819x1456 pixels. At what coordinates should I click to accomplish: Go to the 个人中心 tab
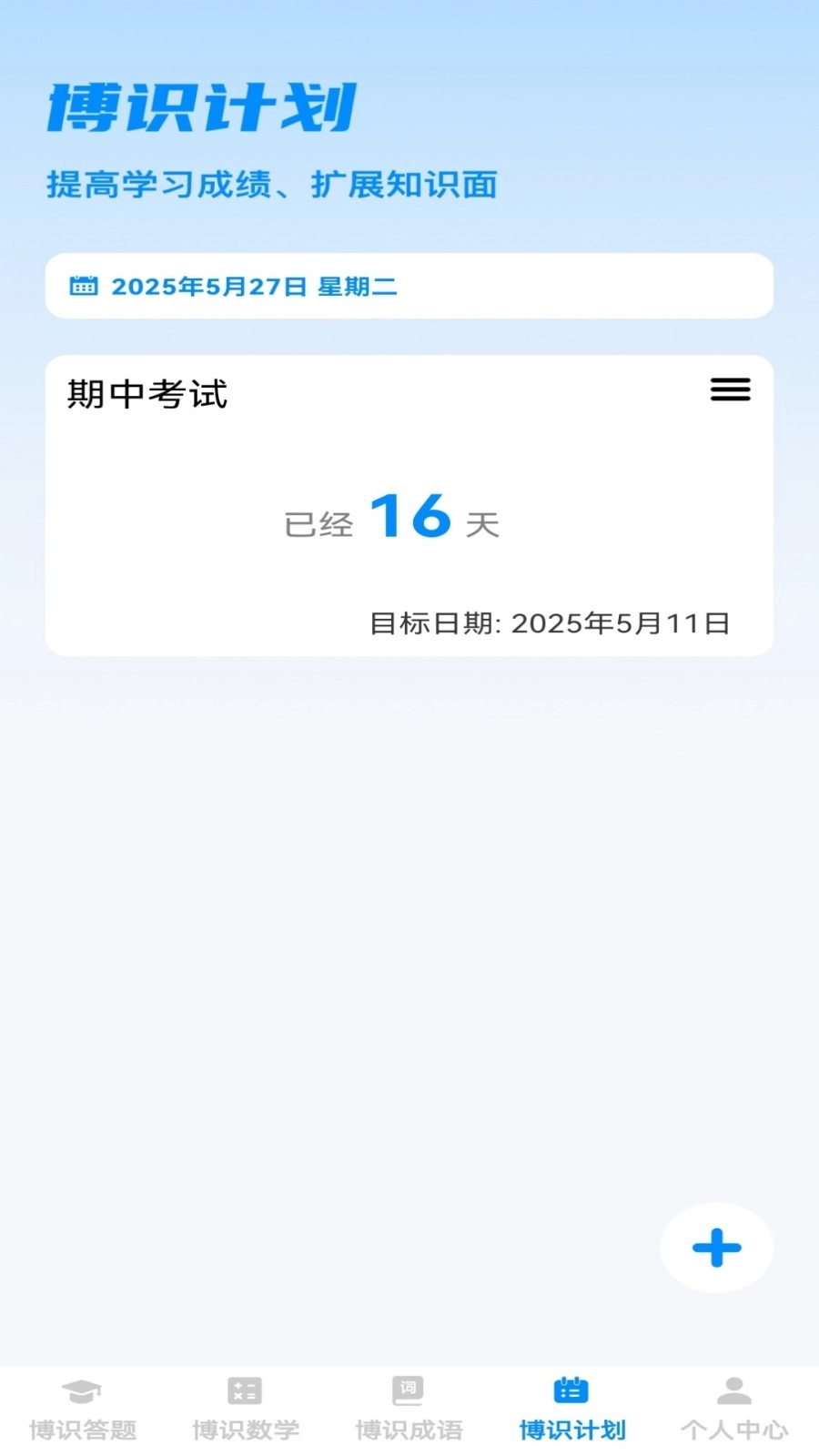tap(733, 1409)
